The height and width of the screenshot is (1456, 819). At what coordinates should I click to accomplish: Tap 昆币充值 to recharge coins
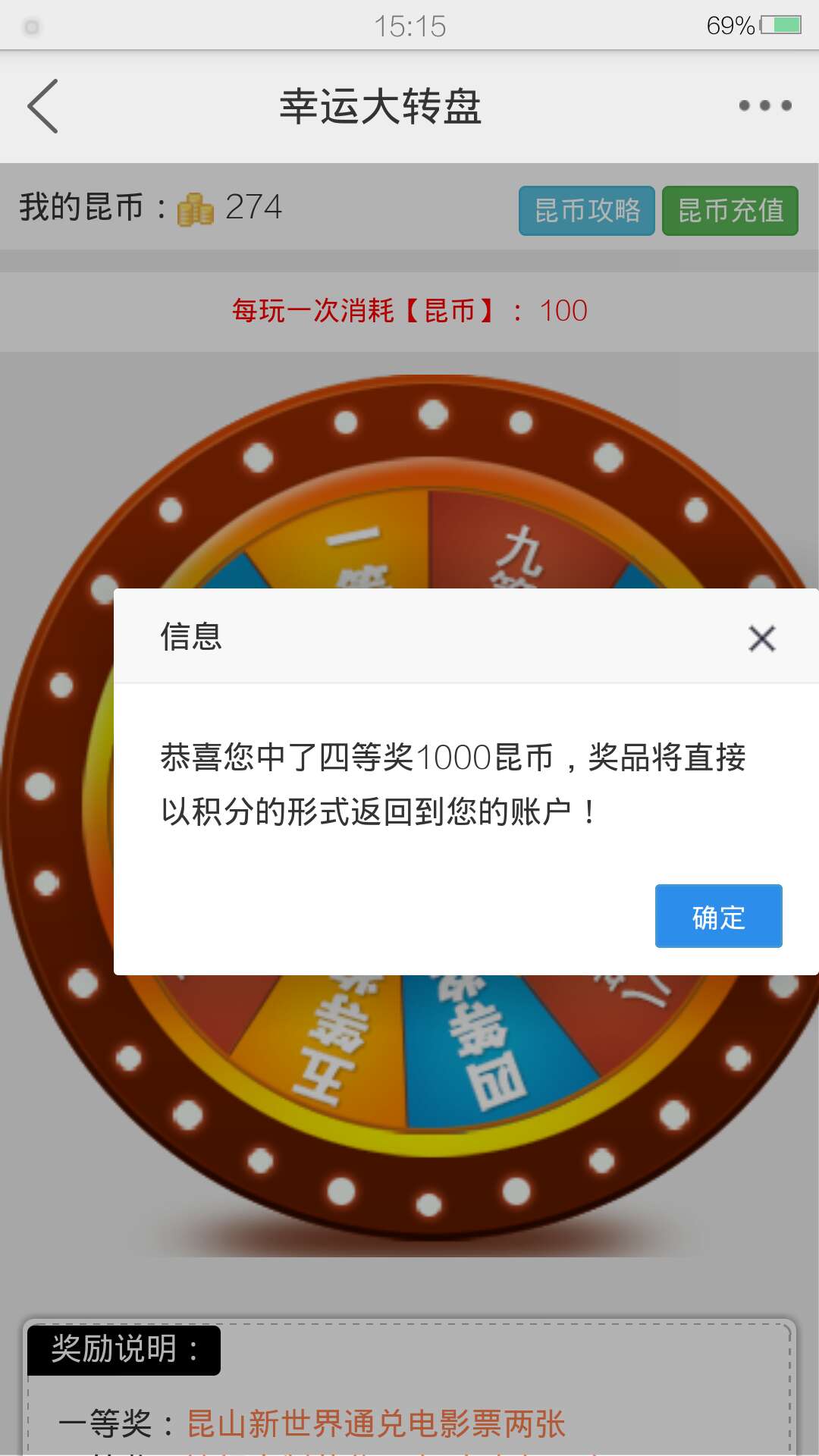point(730,210)
